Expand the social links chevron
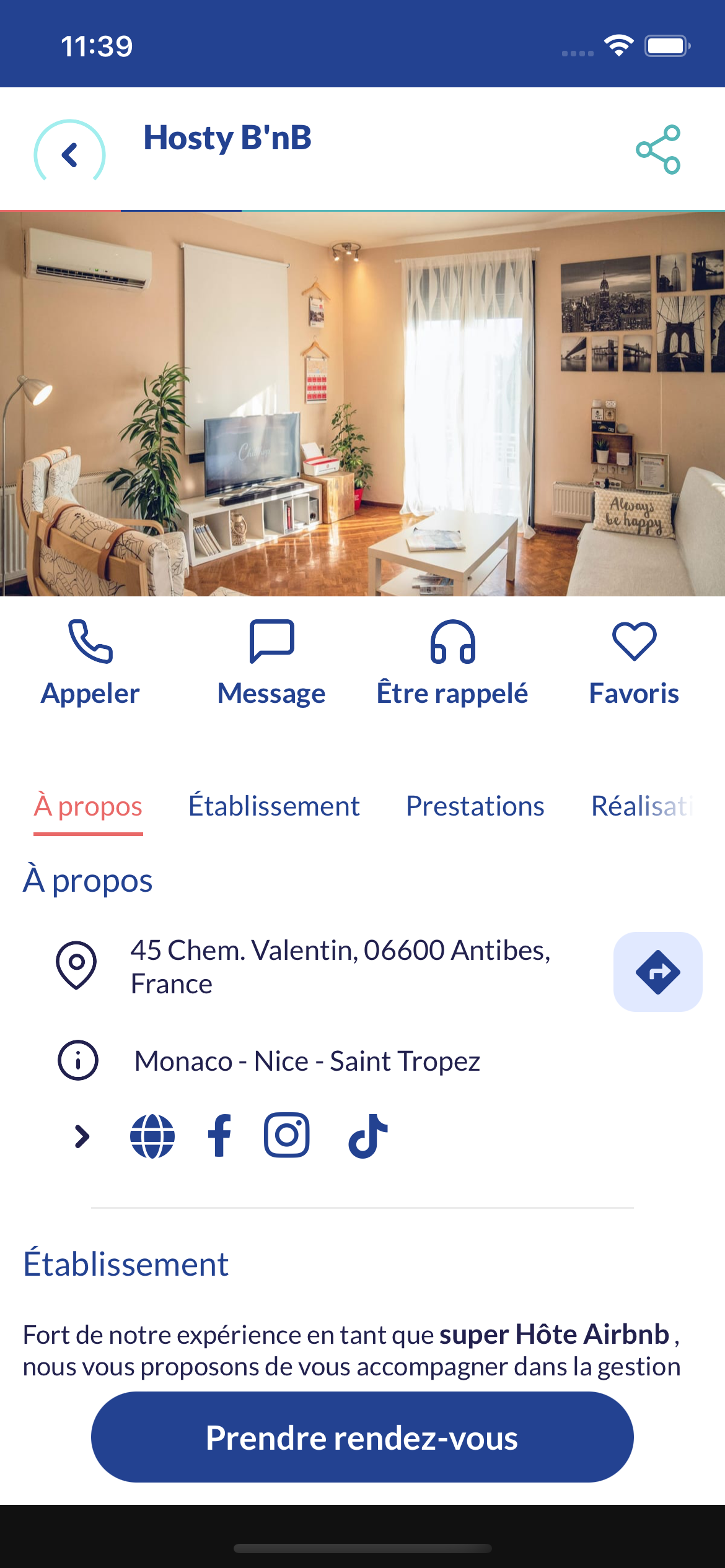Viewport: 725px width, 1568px height. (x=82, y=1136)
